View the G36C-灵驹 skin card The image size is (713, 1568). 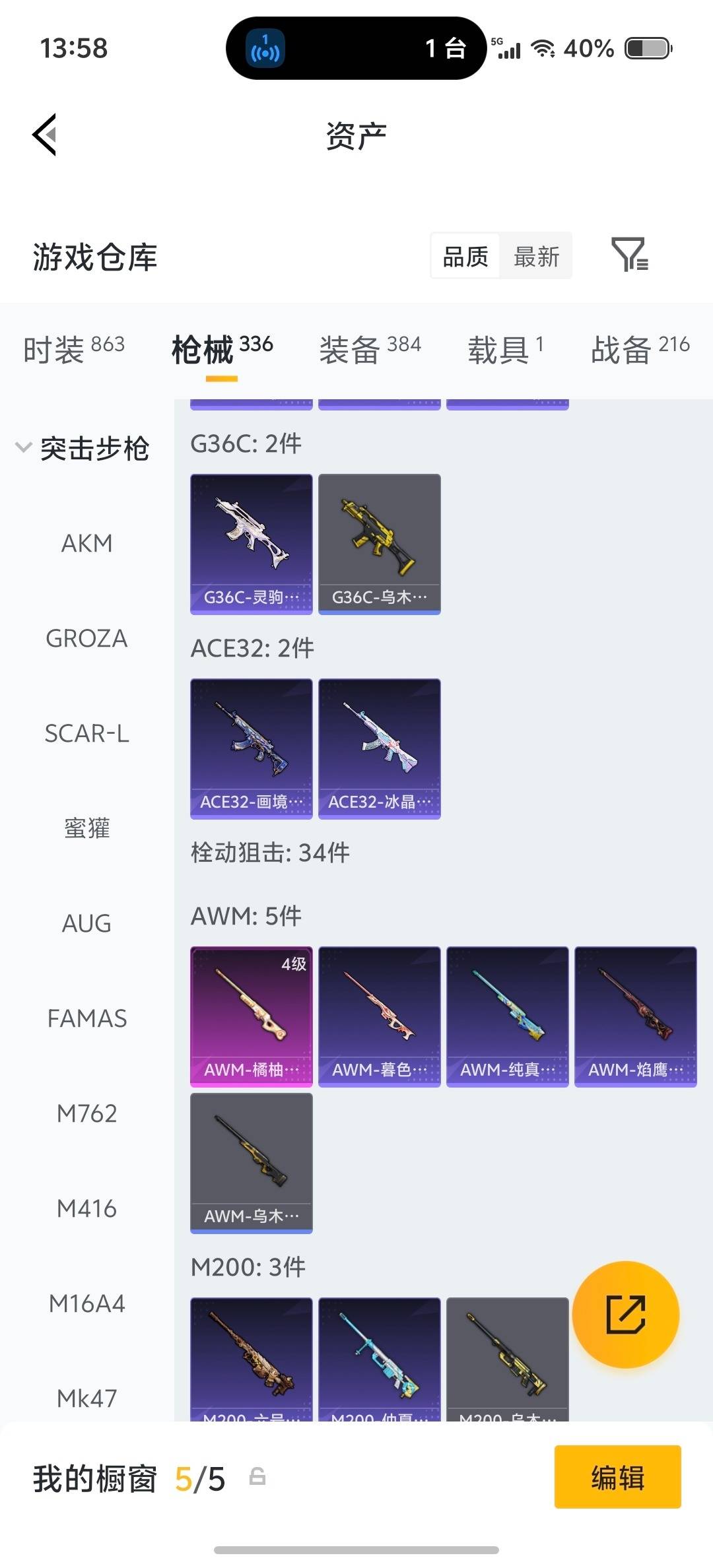coord(251,542)
